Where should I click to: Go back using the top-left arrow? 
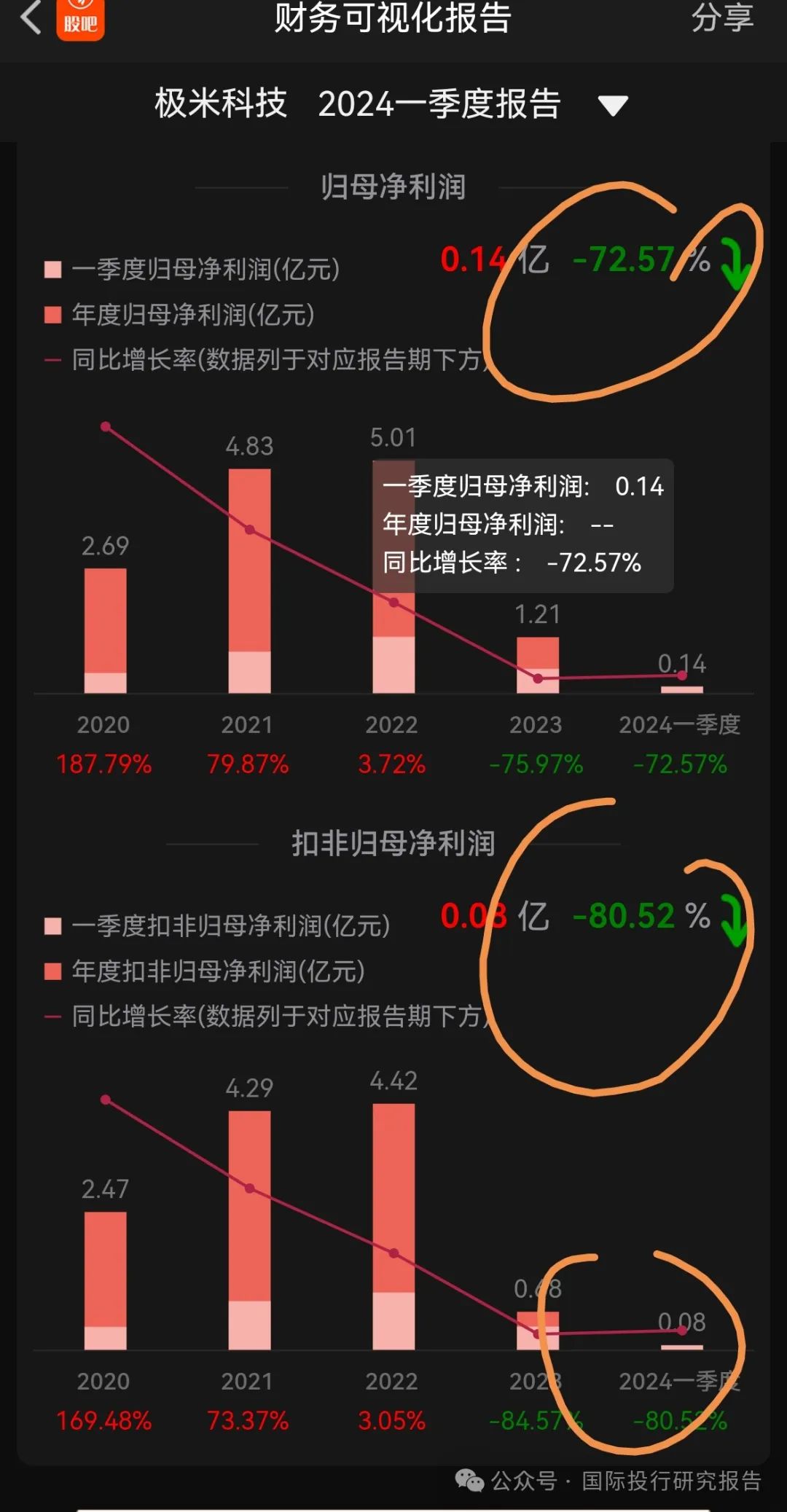coord(31,18)
